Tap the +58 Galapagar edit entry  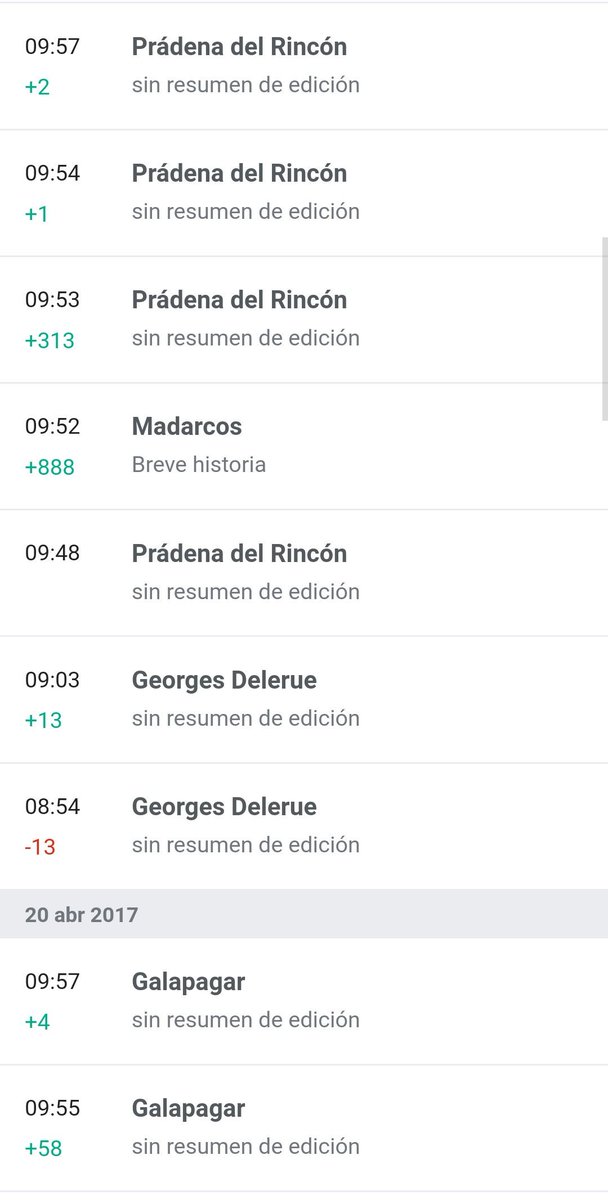point(304,1128)
